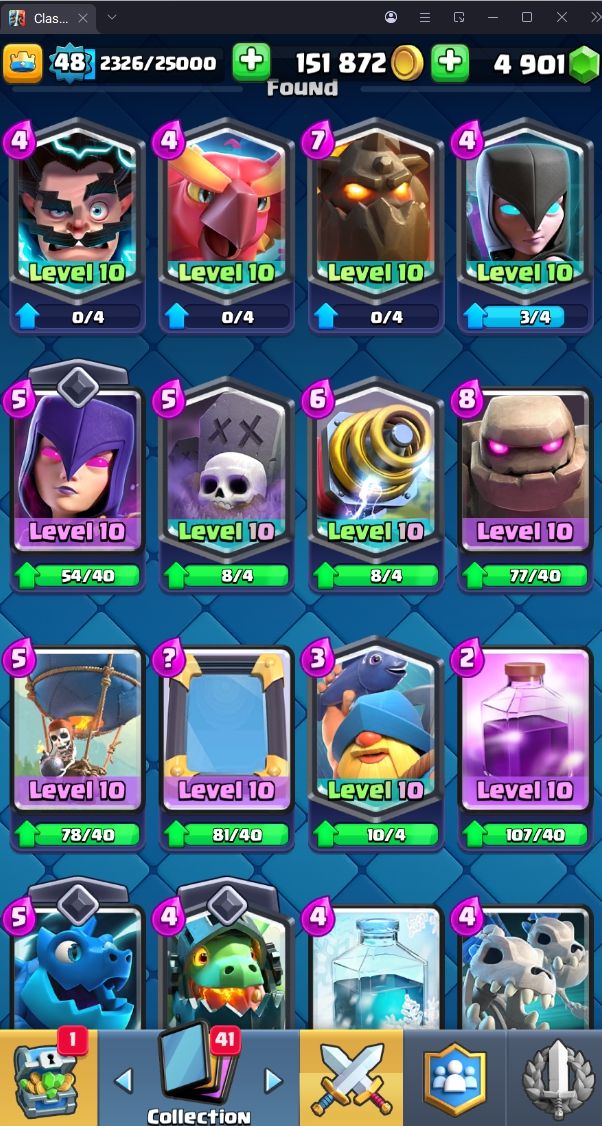This screenshot has width=602, height=1126.
Task: Open the Balloon card
Action: point(77,735)
